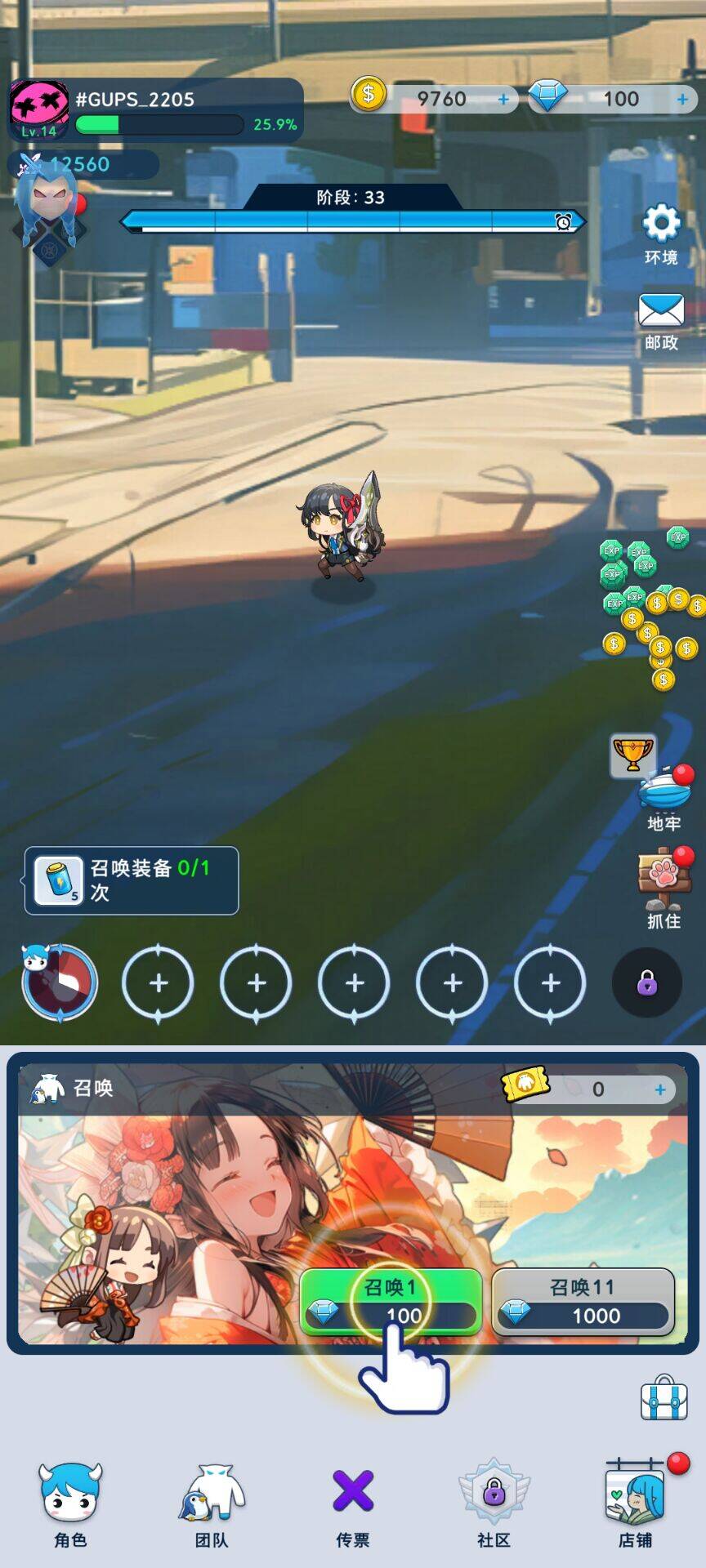706x1568 pixels.
Task: Open the backpack inventory icon
Action: [x=663, y=1399]
